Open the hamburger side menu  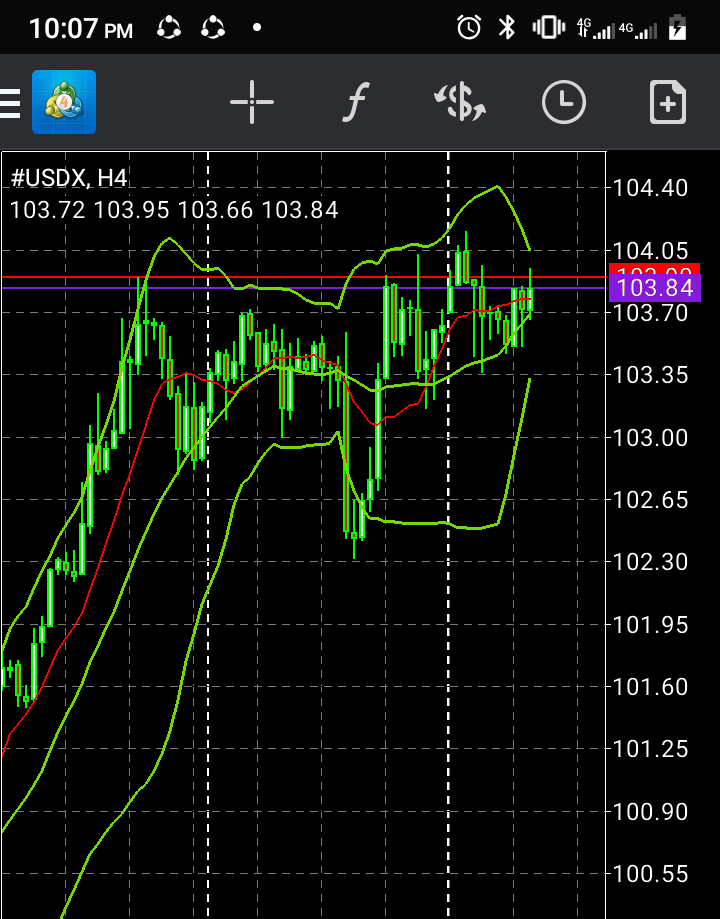pyautogui.click(x=9, y=102)
